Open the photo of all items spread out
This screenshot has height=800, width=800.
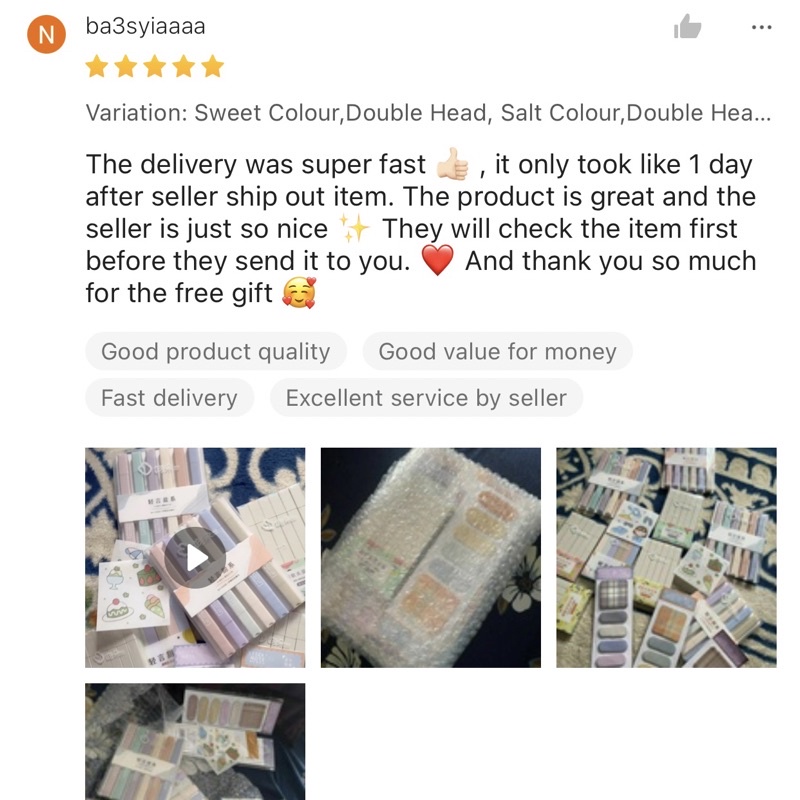pos(666,558)
